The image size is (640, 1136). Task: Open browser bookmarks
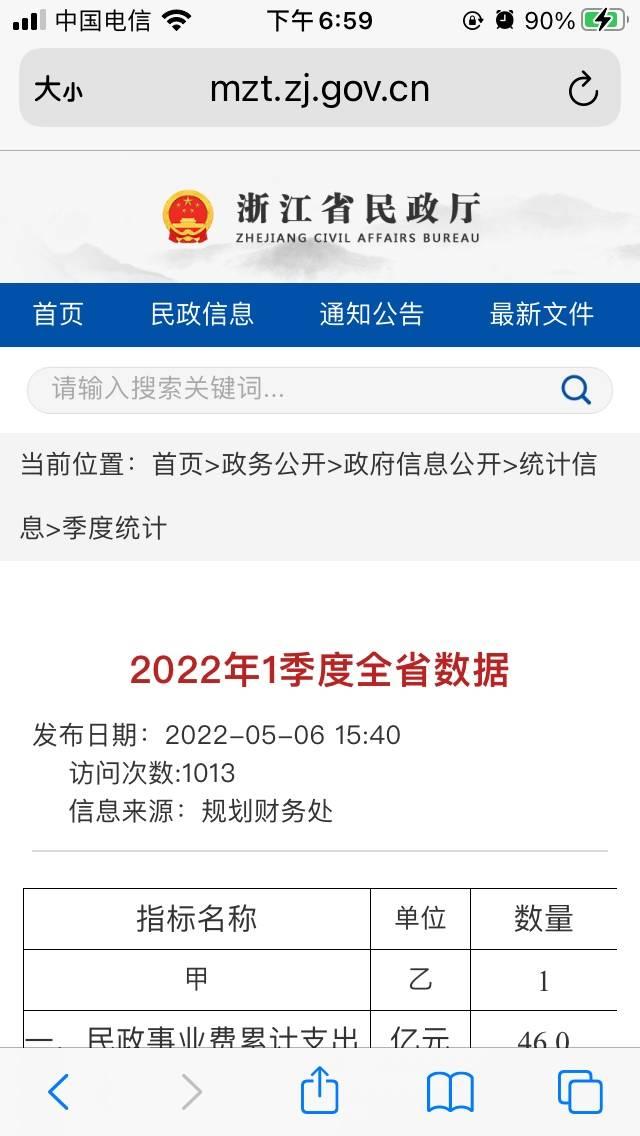(450, 1092)
